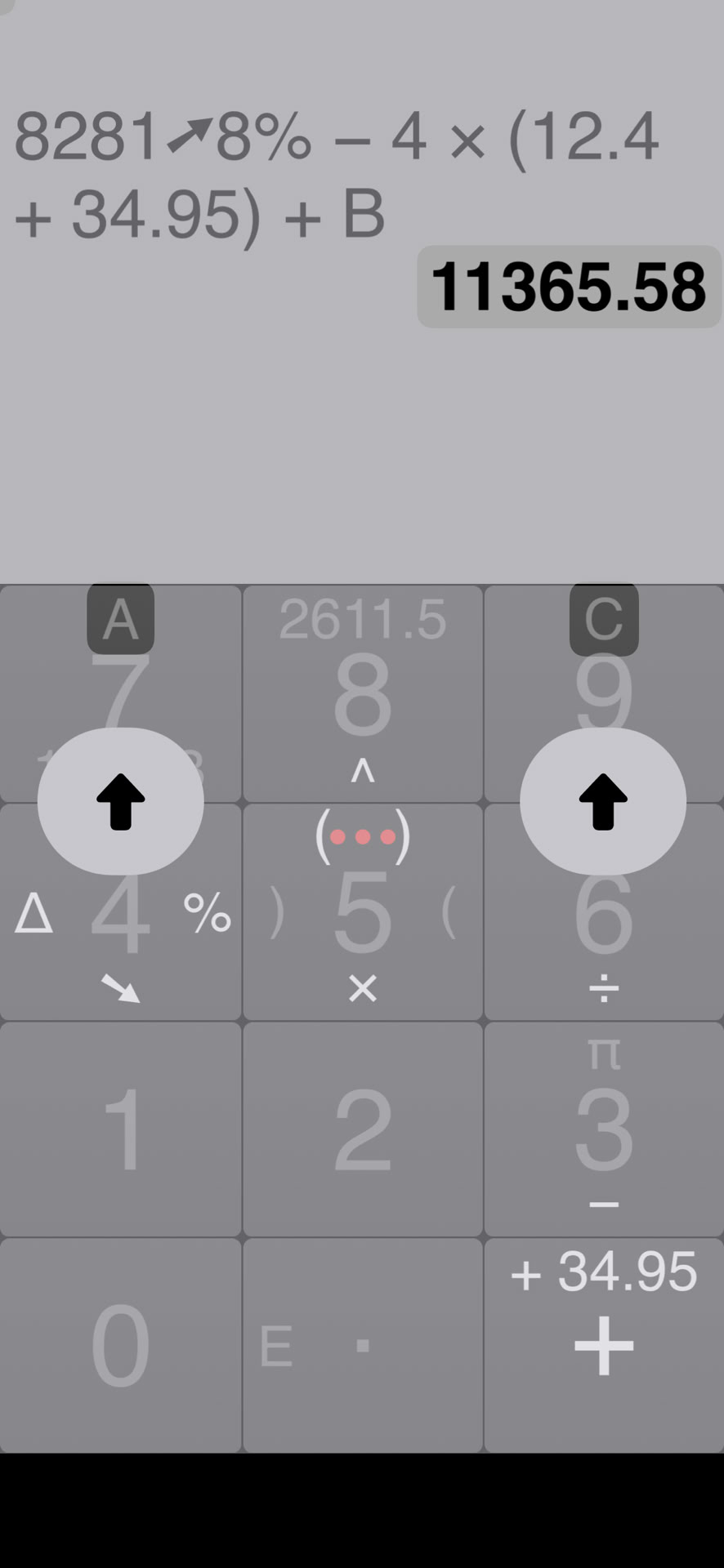Tap the decimal point key
This screenshot has height=1568, width=724.
[363, 1345]
